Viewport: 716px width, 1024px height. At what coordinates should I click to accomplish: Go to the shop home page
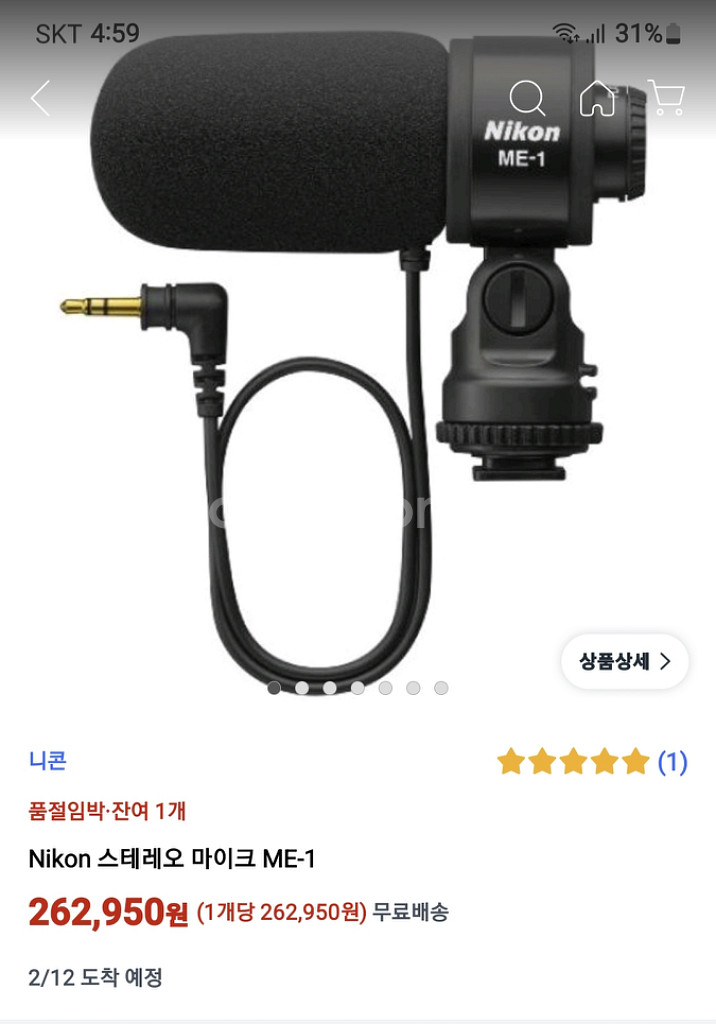tap(597, 98)
